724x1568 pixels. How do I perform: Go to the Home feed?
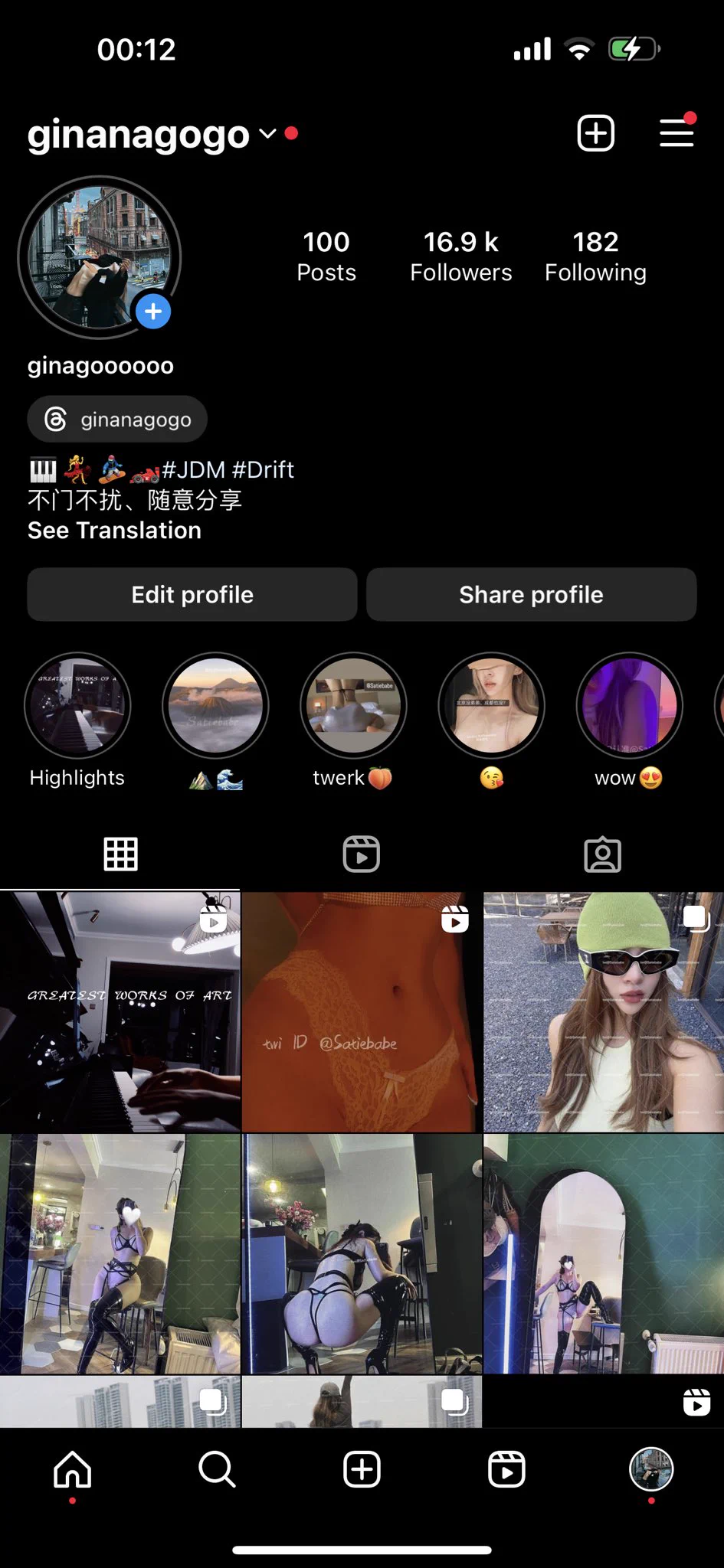click(x=73, y=1469)
